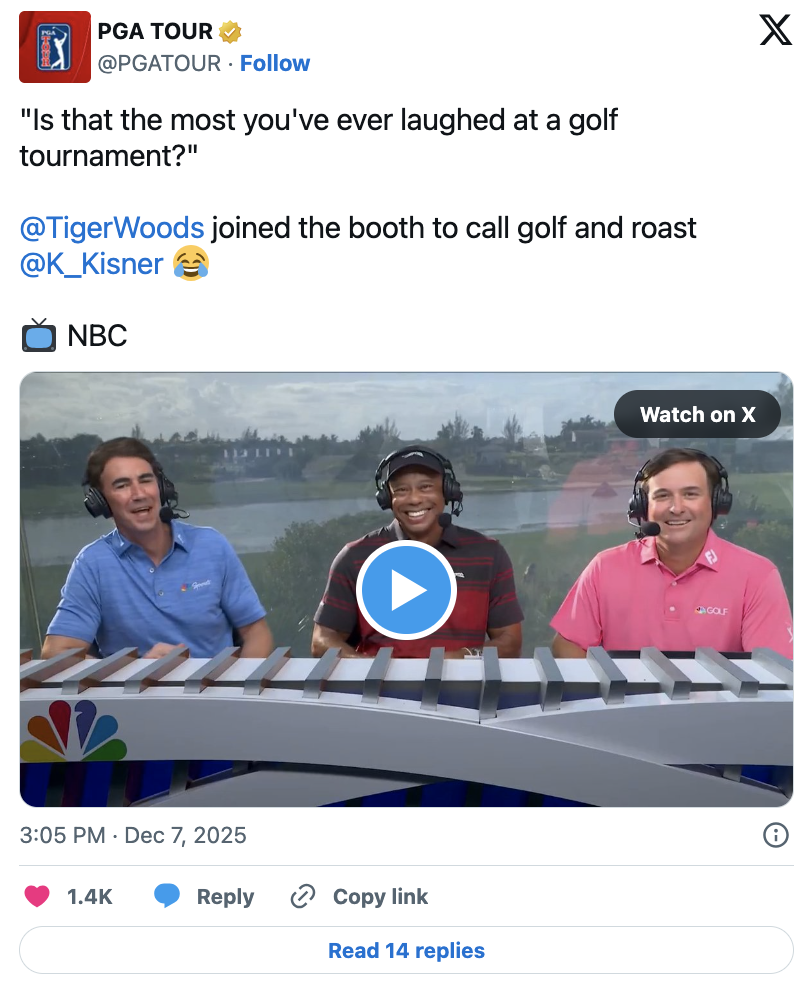Open the 3:05 PM Dec 7 timestamp
The height and width of the screenshot is (990, 812).
point(133,835)
